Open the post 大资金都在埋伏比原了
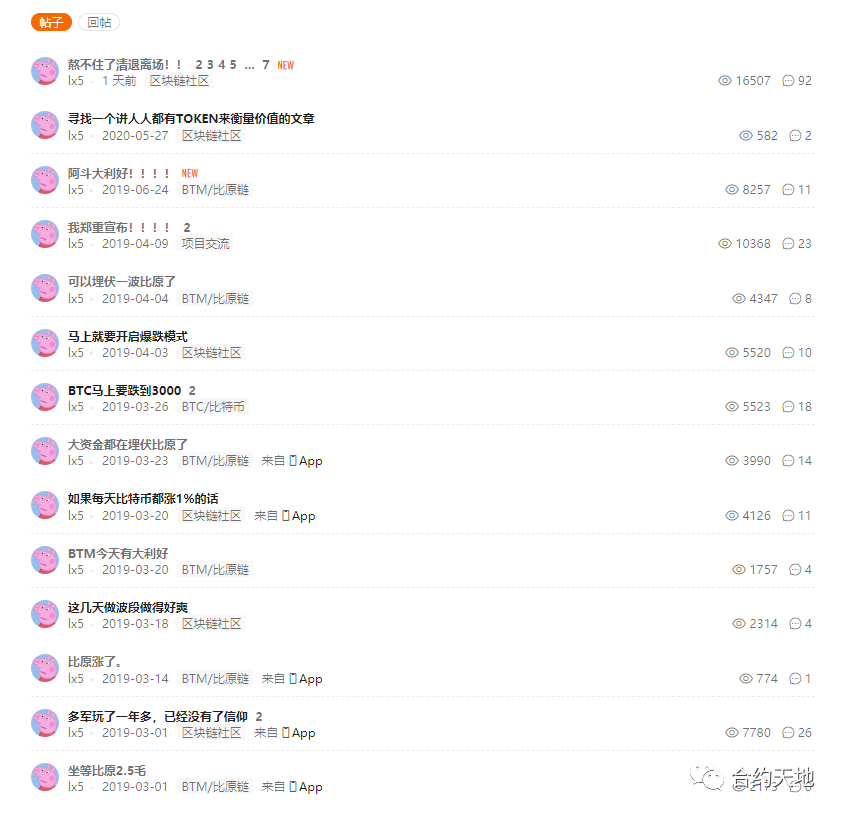 [127, 444]
